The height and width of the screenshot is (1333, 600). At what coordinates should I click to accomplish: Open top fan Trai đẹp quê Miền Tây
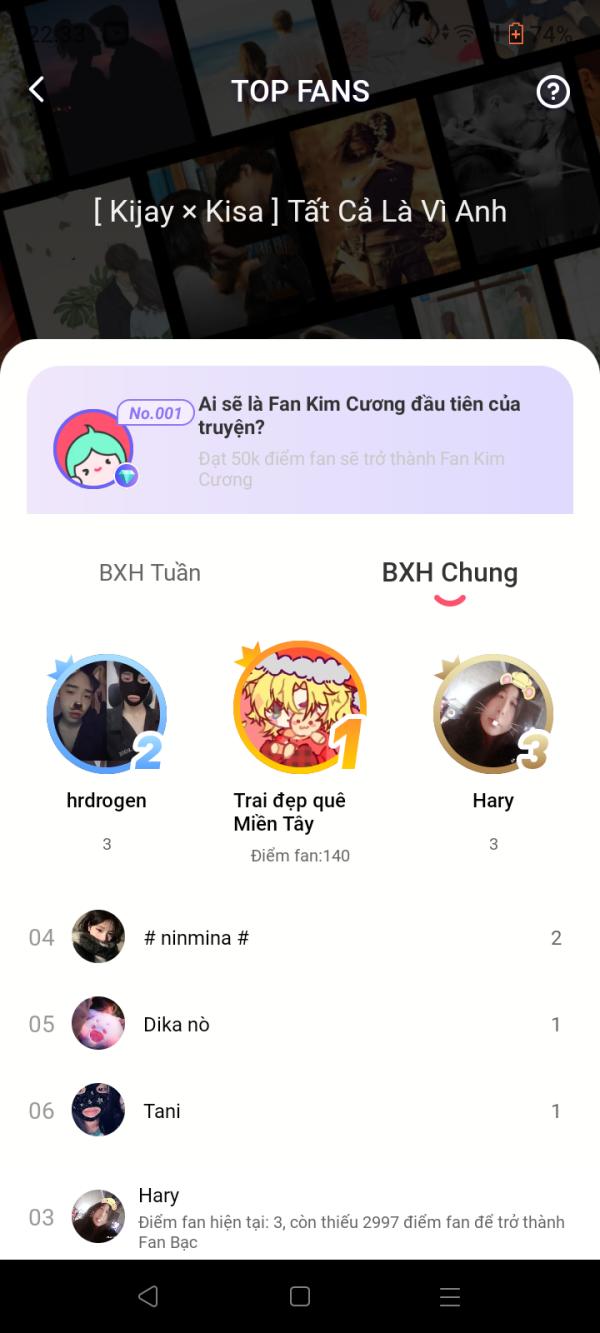tap(299, 708)
